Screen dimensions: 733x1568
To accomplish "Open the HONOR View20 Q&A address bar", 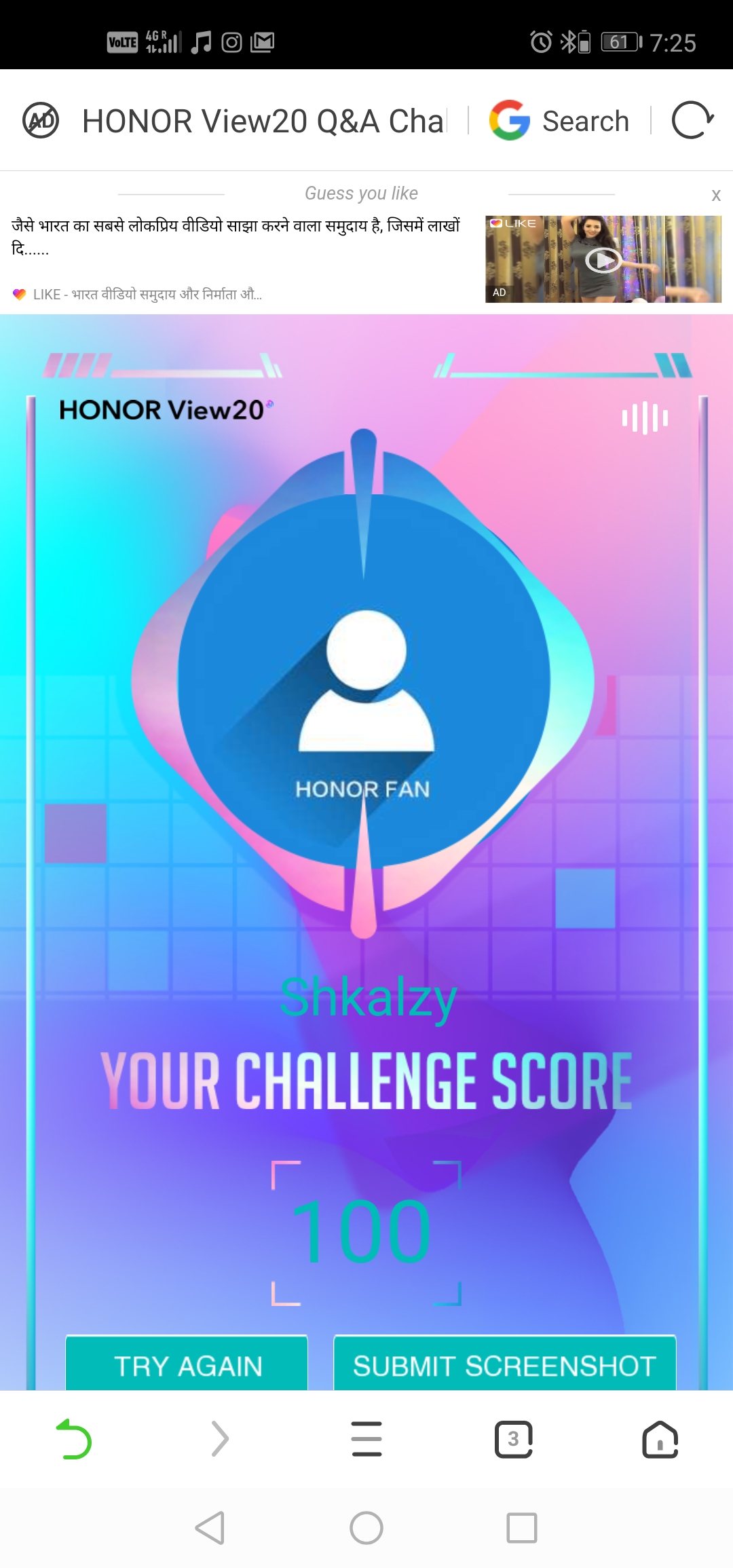I will pos(263,122).
